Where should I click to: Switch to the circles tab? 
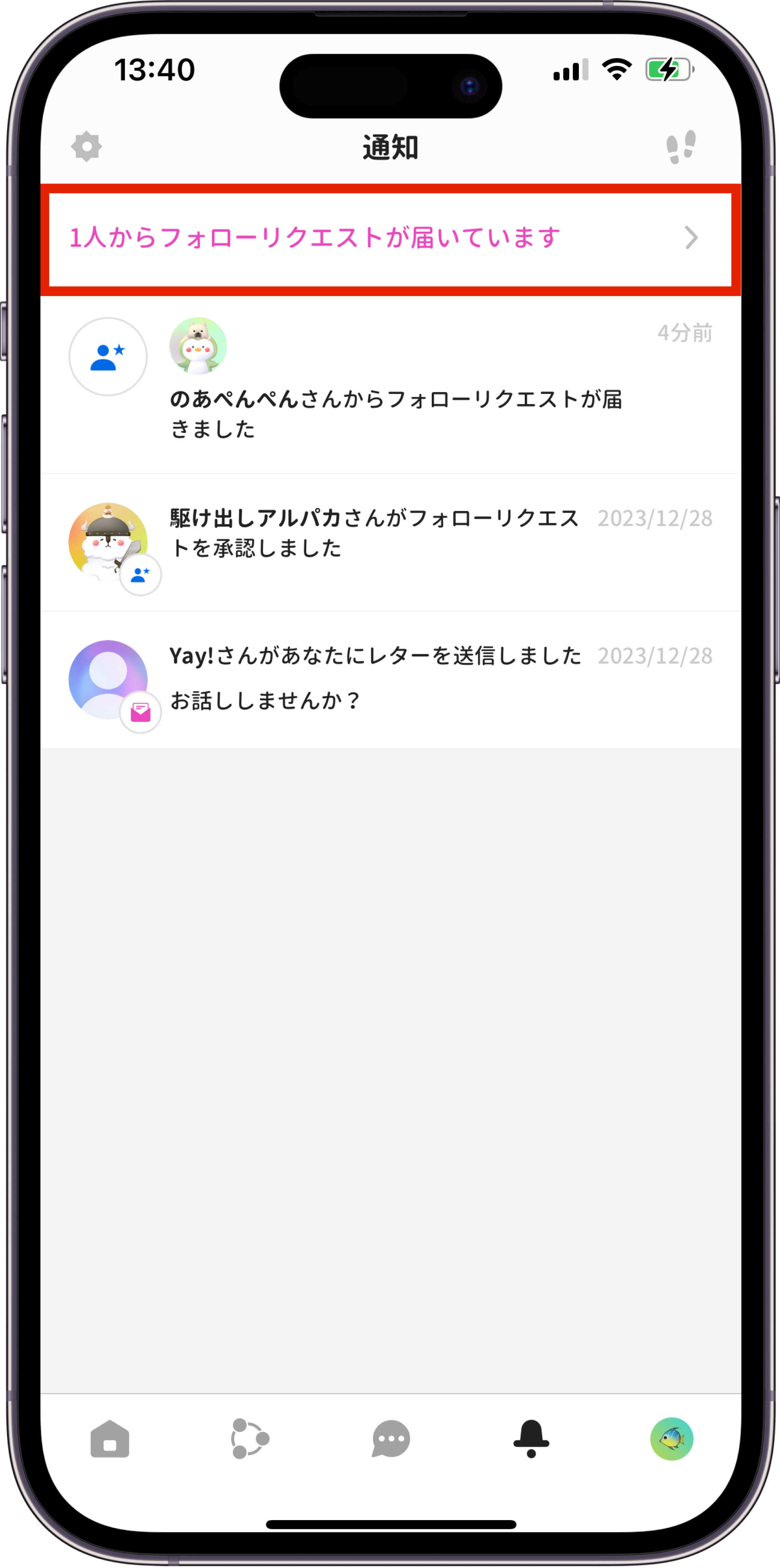[x=250, y=1440]
